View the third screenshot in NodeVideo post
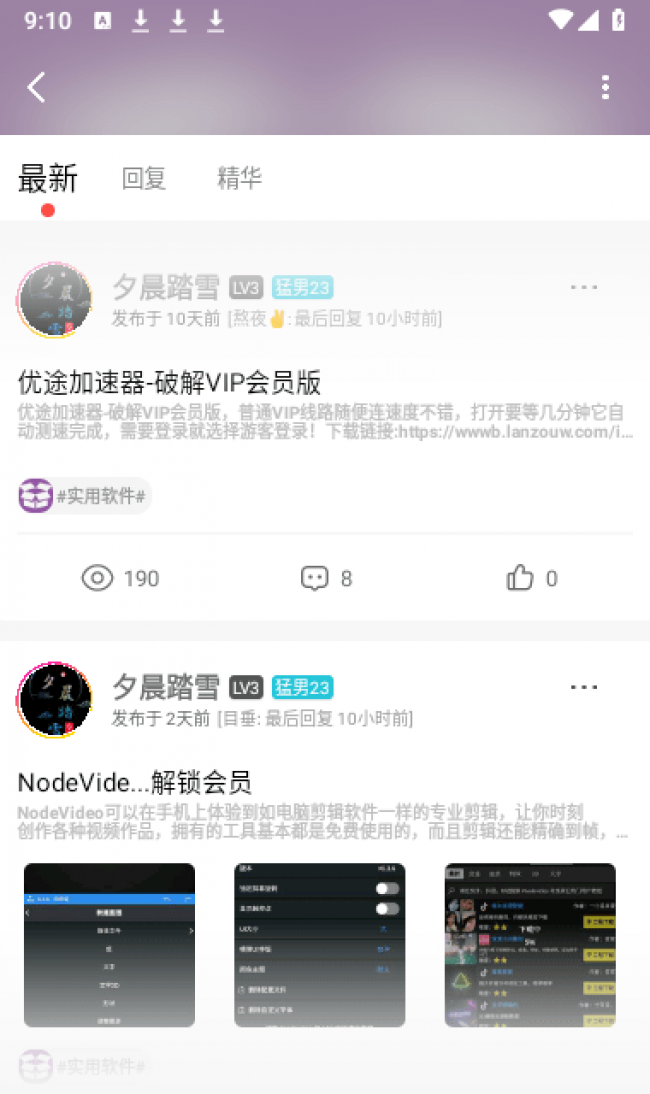650x1094 pixels. (530, 944)
